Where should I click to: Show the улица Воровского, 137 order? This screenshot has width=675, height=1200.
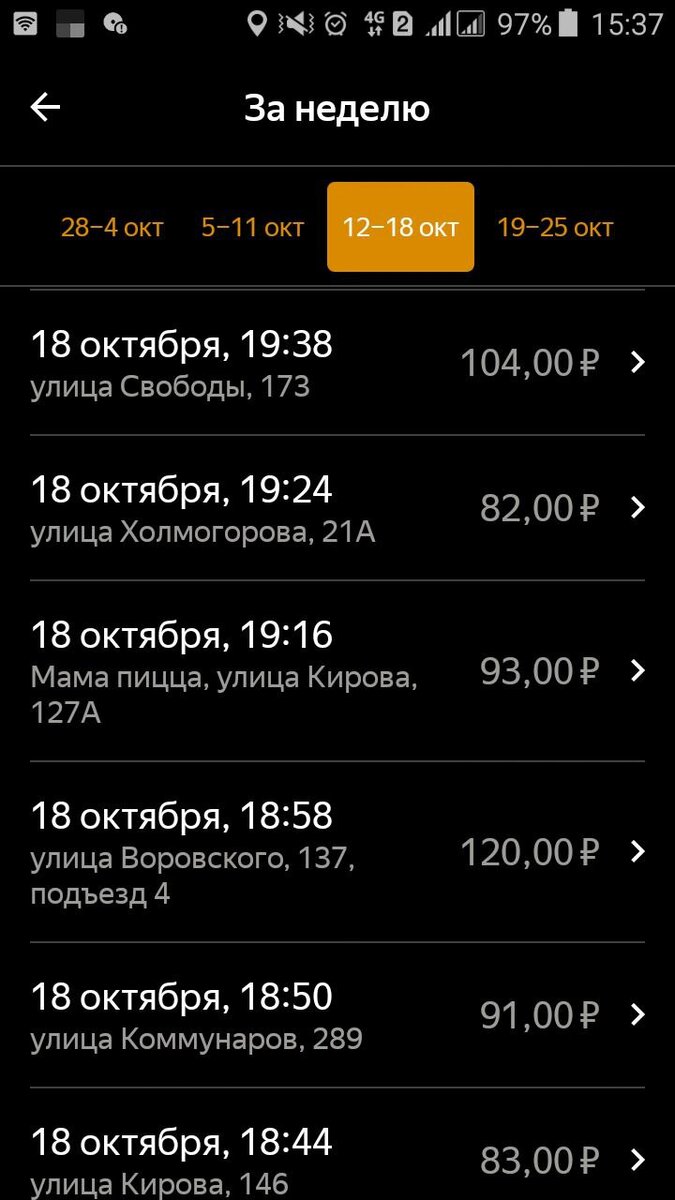click(x=337, y=852)
